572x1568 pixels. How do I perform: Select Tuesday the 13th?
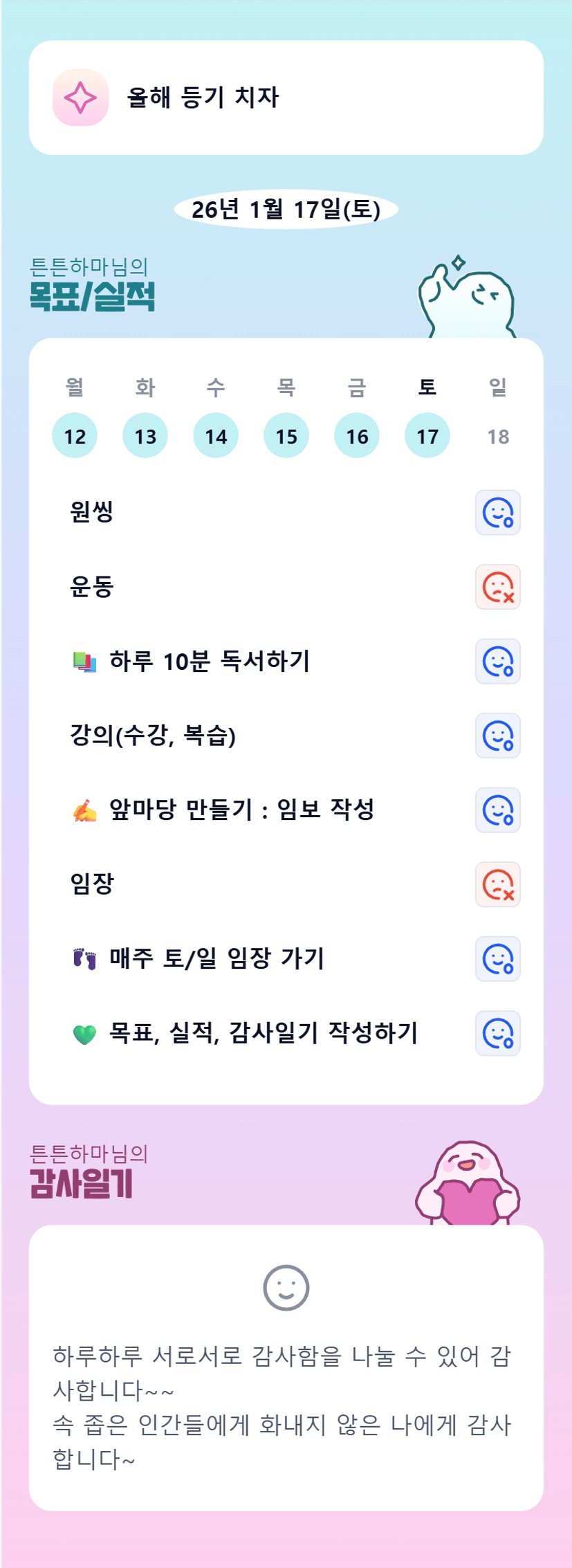tap(145, 436)
